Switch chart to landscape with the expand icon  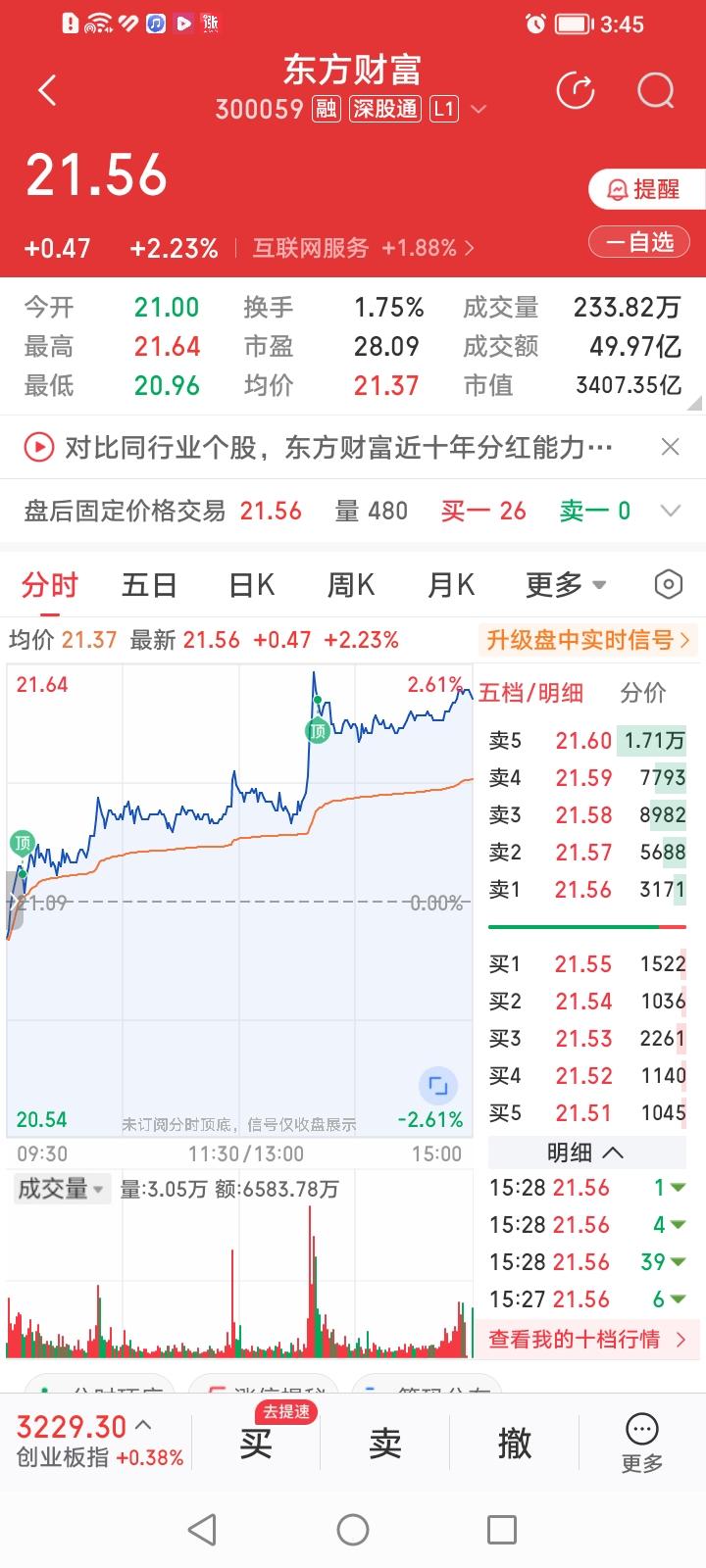pyautogui.click(x=440, y=1086)
